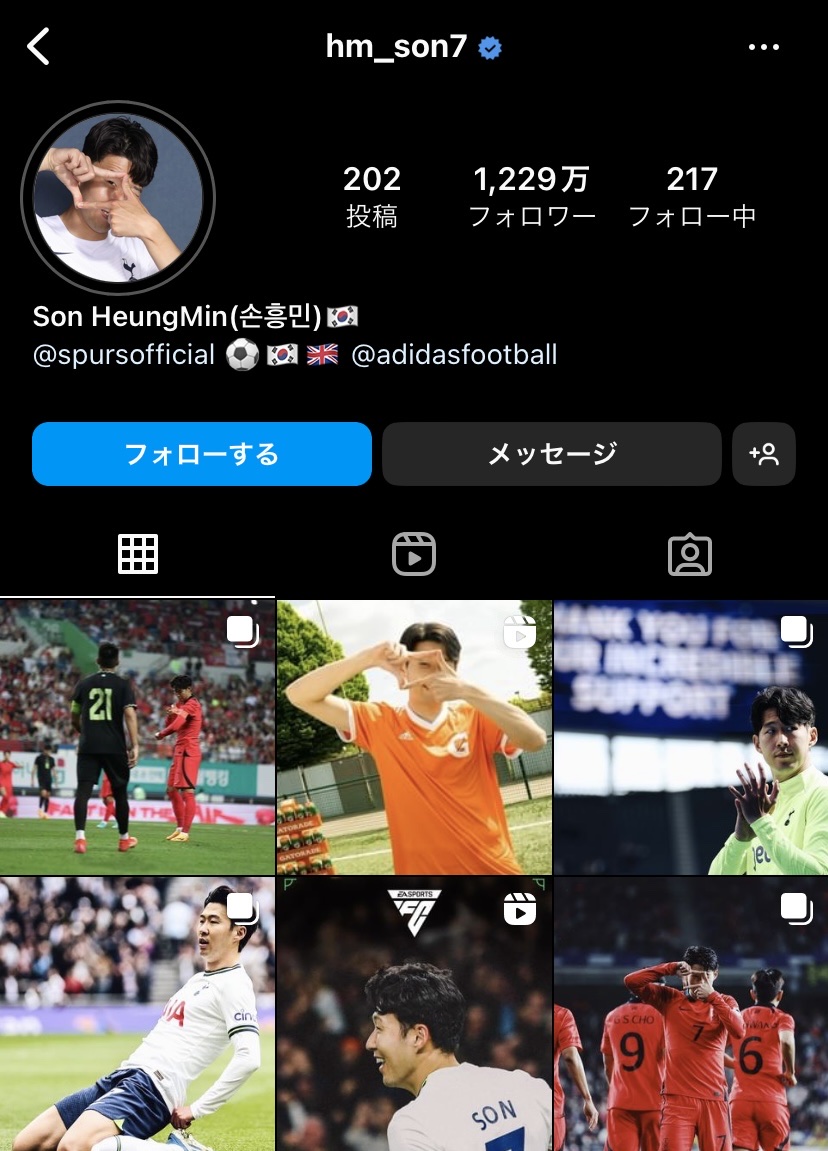View the 217 following list
828x1151 pixels.
coord(692,196)
